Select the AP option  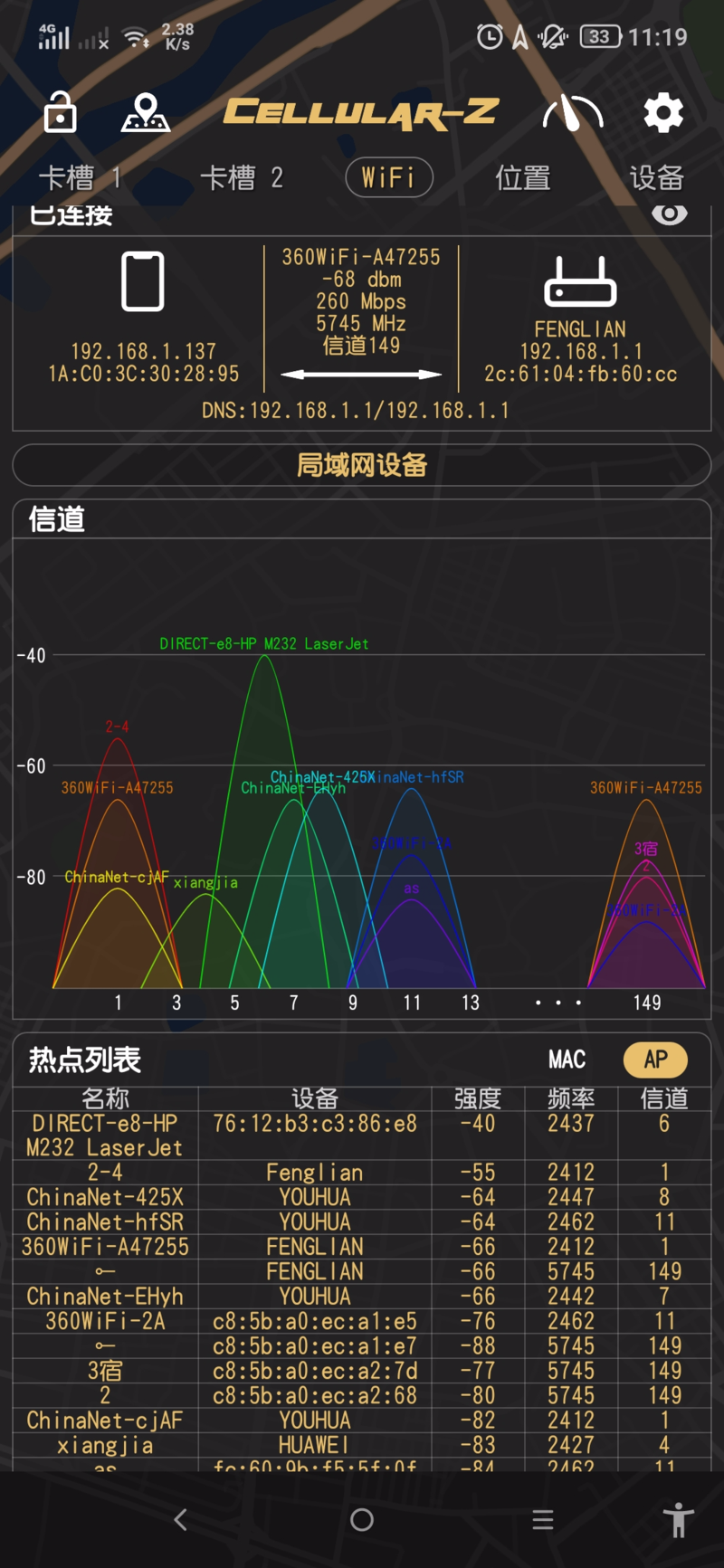pyautogui.click(x=655, y=1060)
